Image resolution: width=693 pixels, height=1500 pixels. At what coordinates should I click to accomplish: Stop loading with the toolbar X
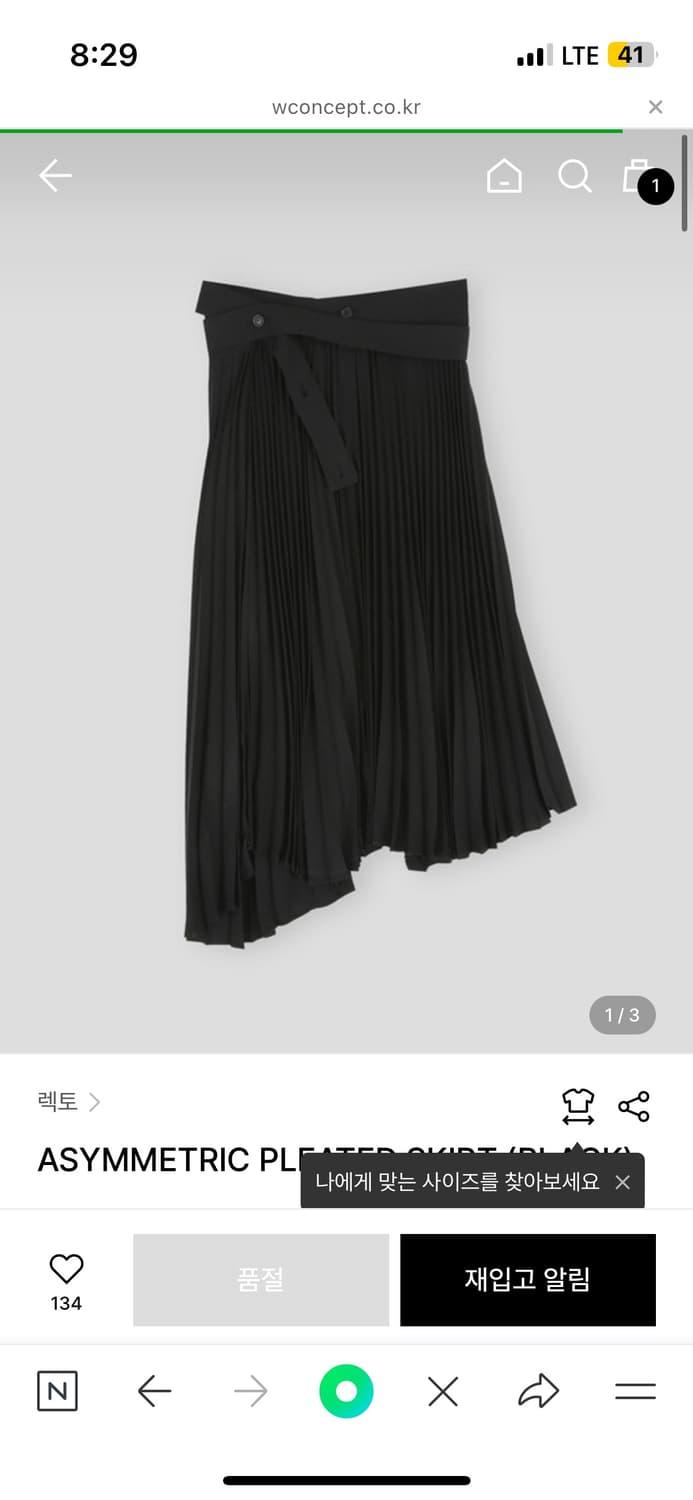[x=442, y=1391]
